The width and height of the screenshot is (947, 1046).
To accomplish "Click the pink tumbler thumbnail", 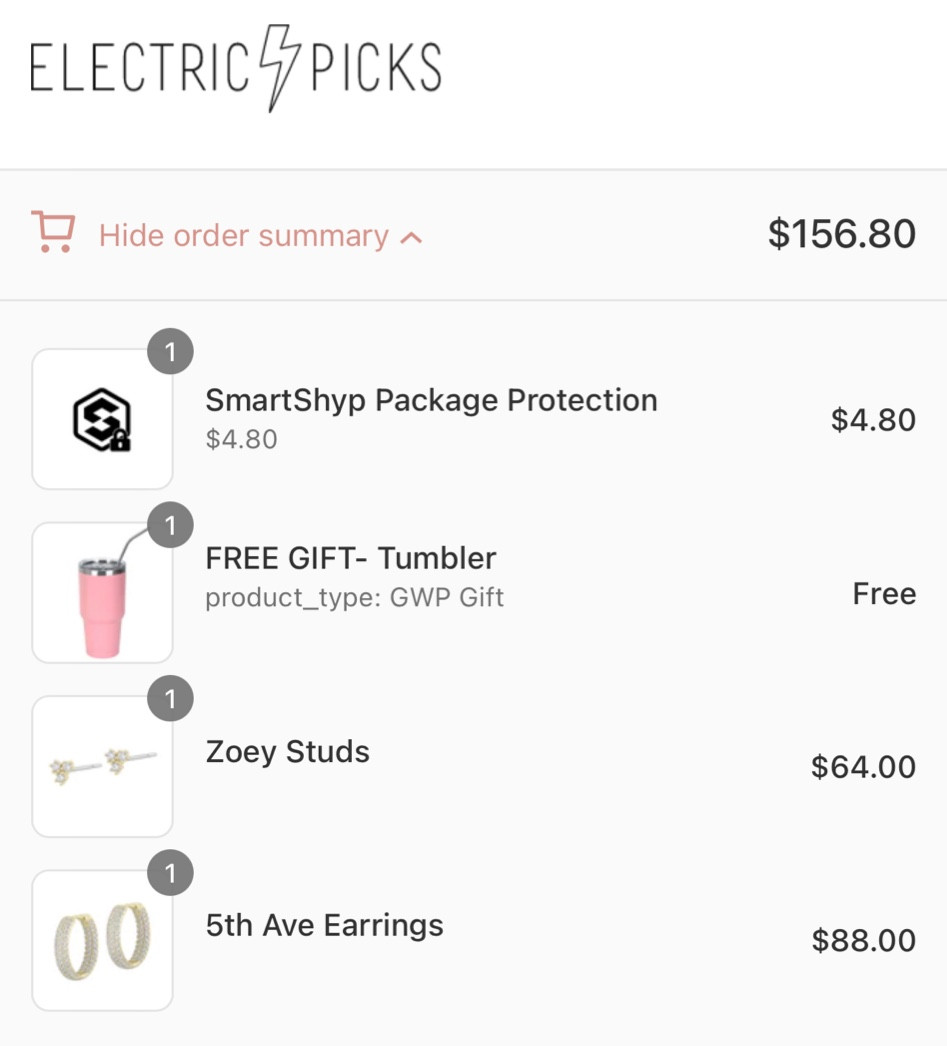I will 101,593.
